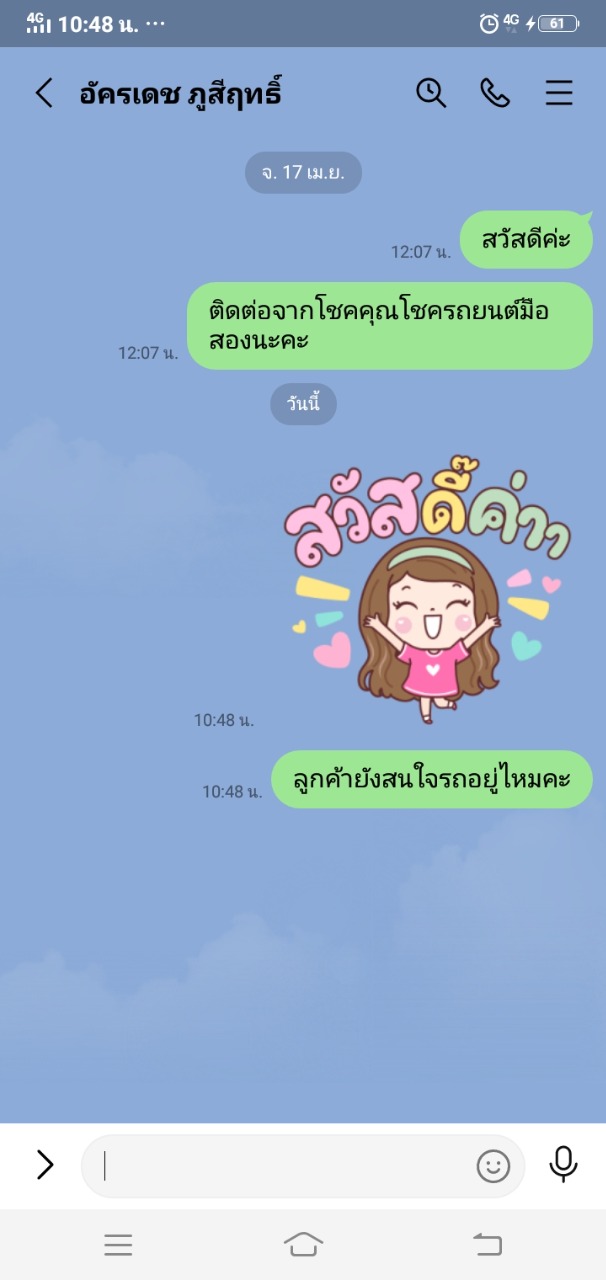The image size is (606, 1280).
Task: Open the chat menu
Action: [x=559, y=93]
